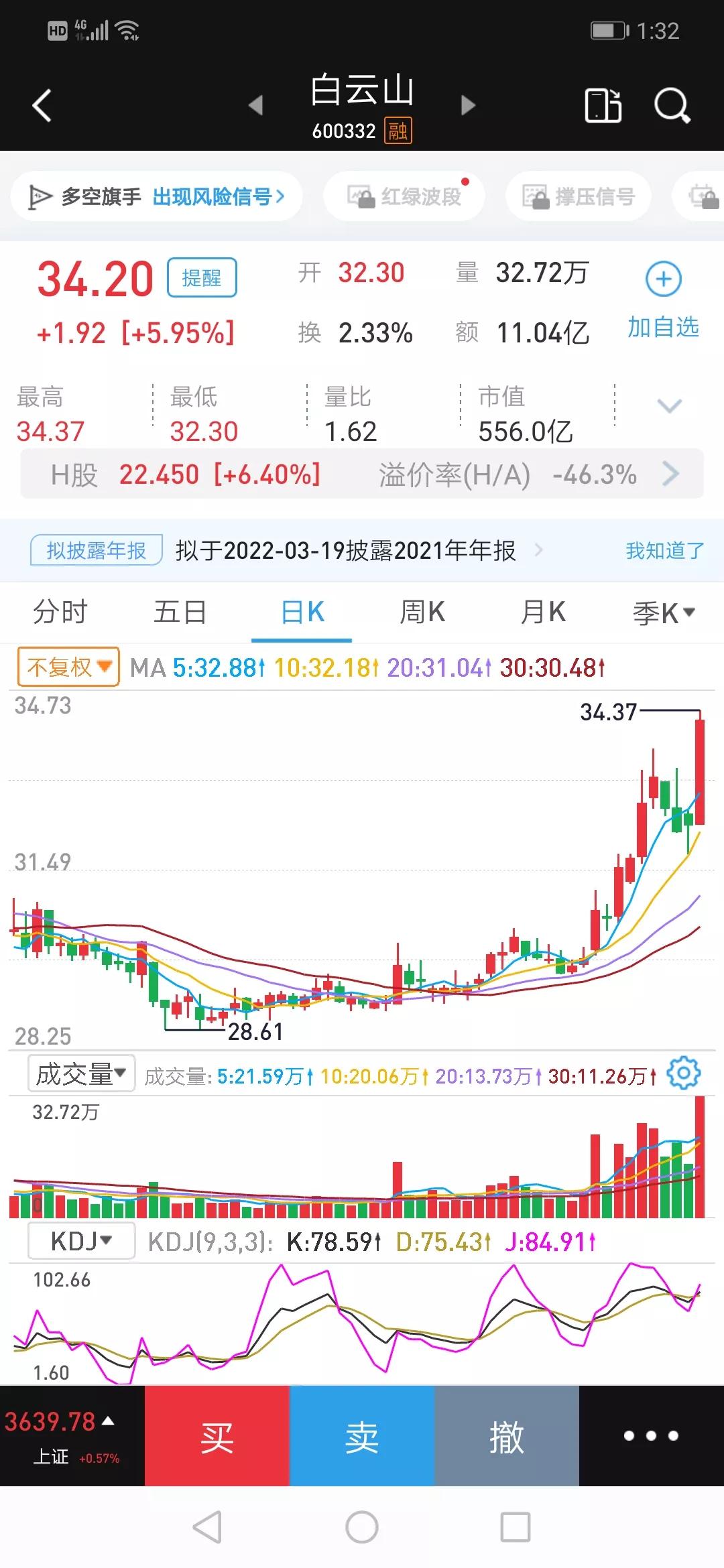Switch to the 周K weekly chart tab
Screen dimensions: 724x1568
[421, 611]
